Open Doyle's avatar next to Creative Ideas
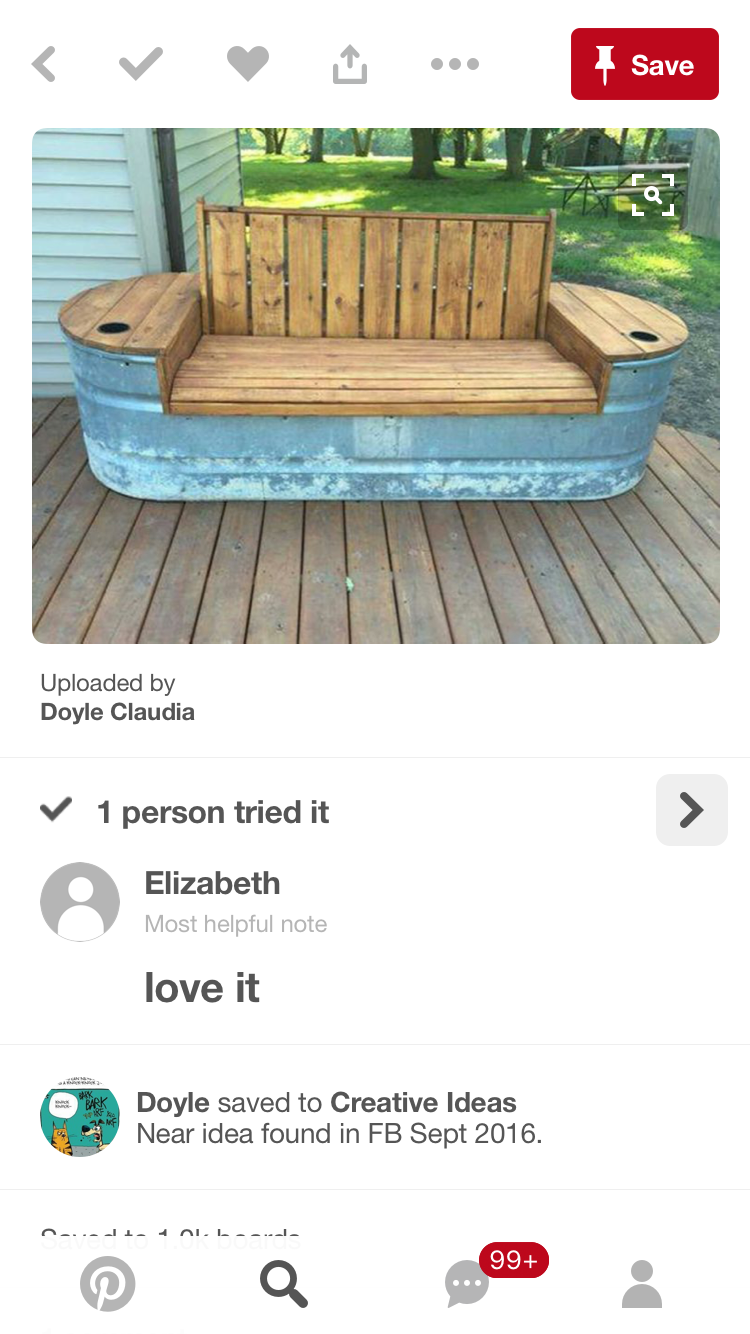This screenshot has height=1334, width=750. [x=80, y=1117]
